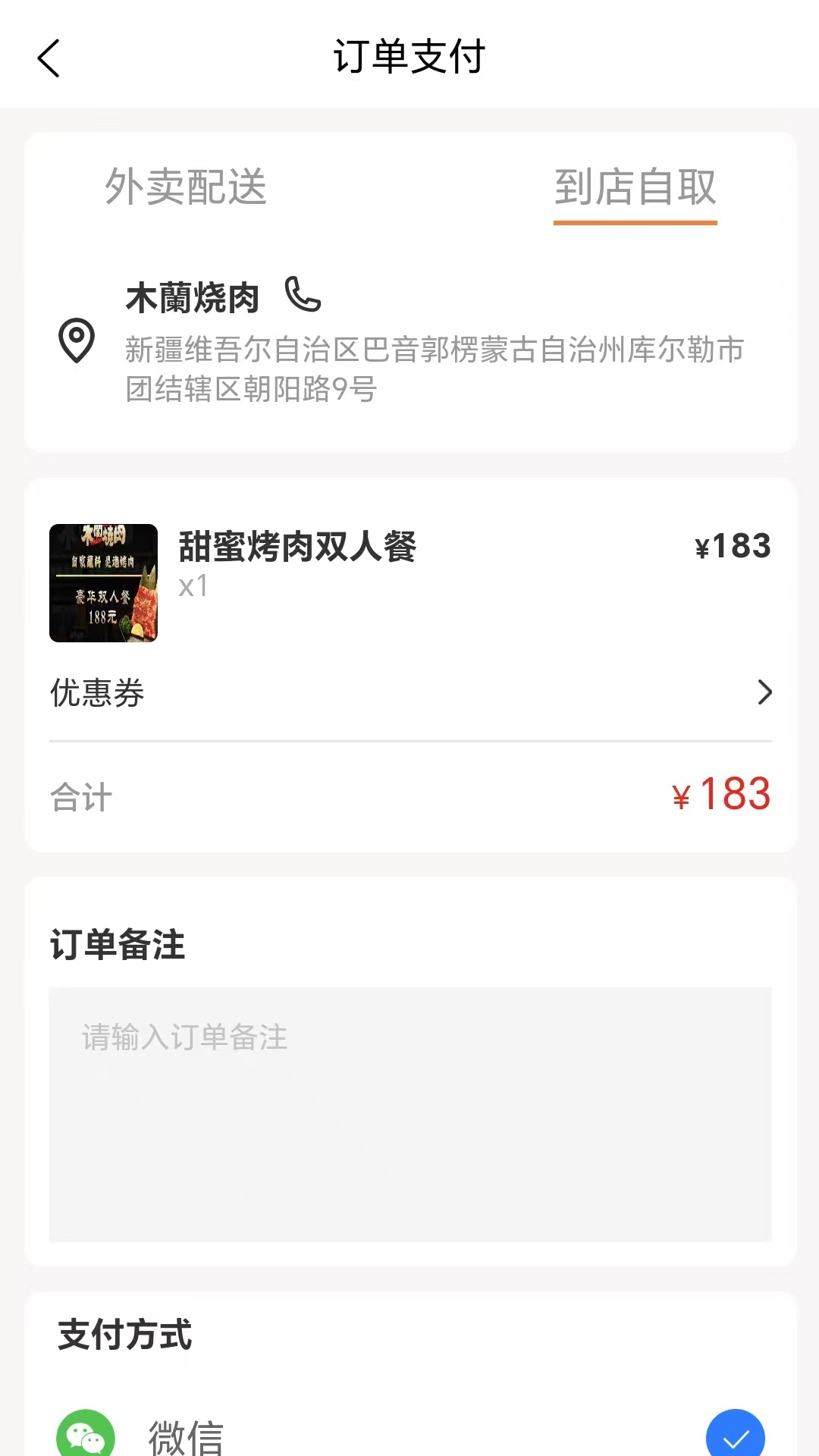Open the coupon chevron arrow
Image resolution: width=819 pixels, height=1456 pixels.
[764, 692]
